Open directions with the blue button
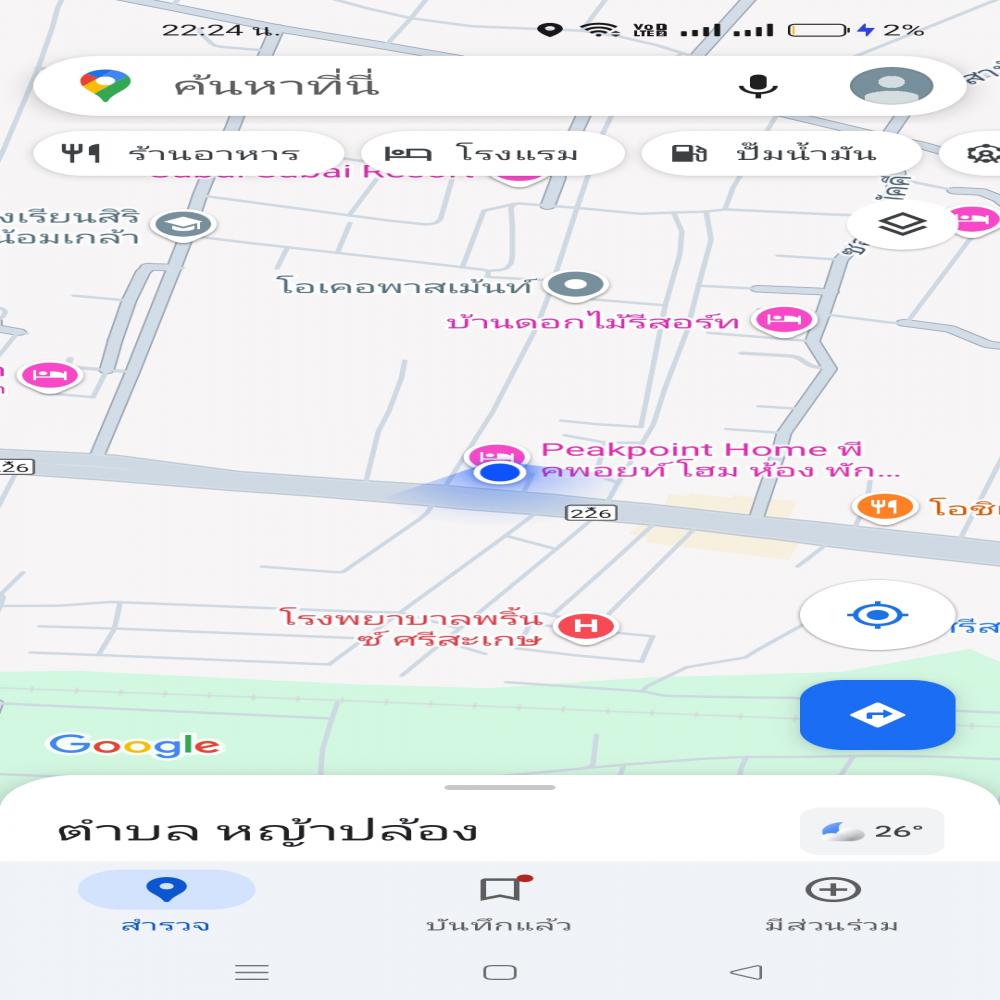Viewport: 1000px width, 1000px height. point(877,715)
